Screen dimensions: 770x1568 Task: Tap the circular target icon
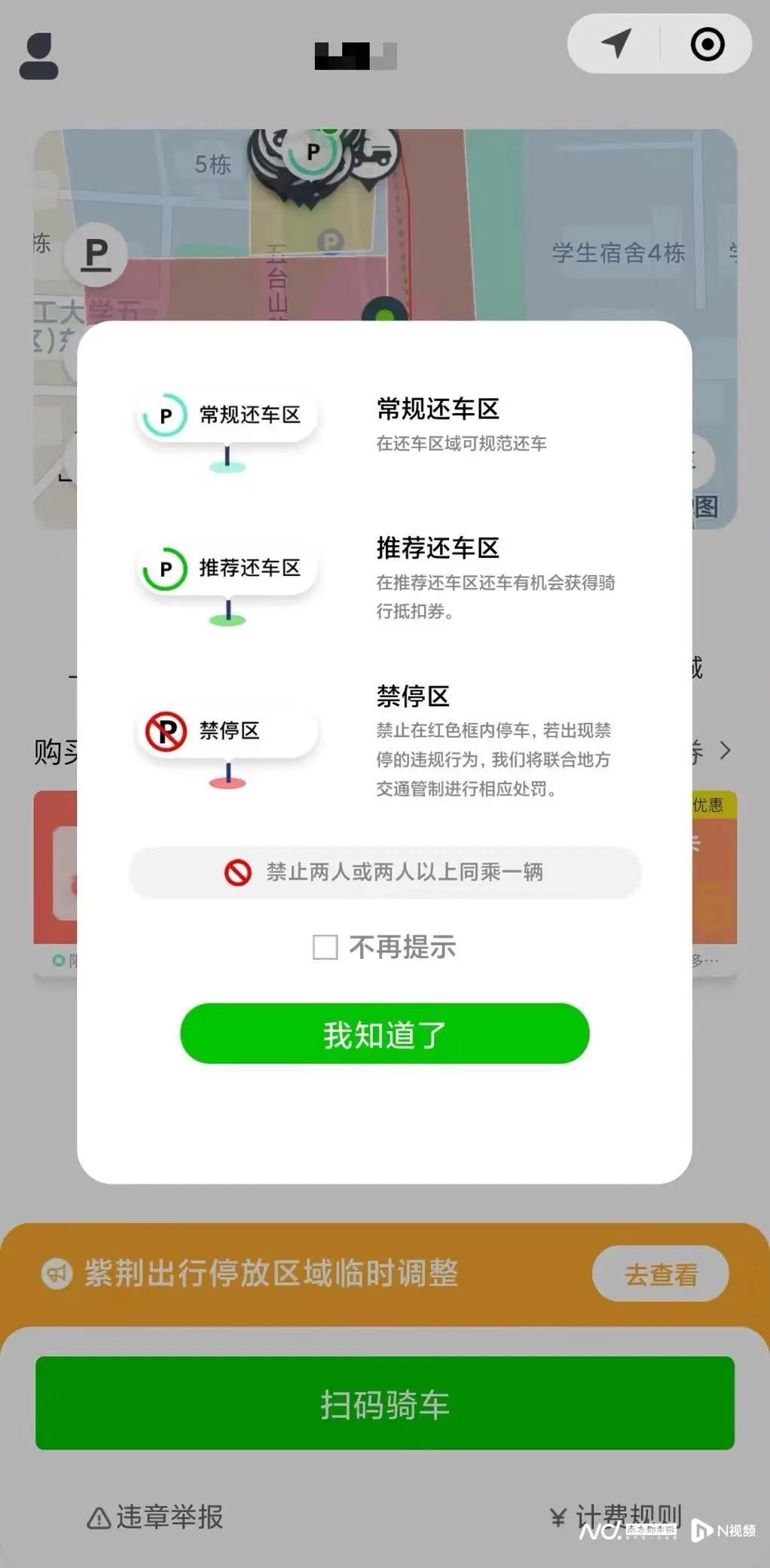[707, 44]
